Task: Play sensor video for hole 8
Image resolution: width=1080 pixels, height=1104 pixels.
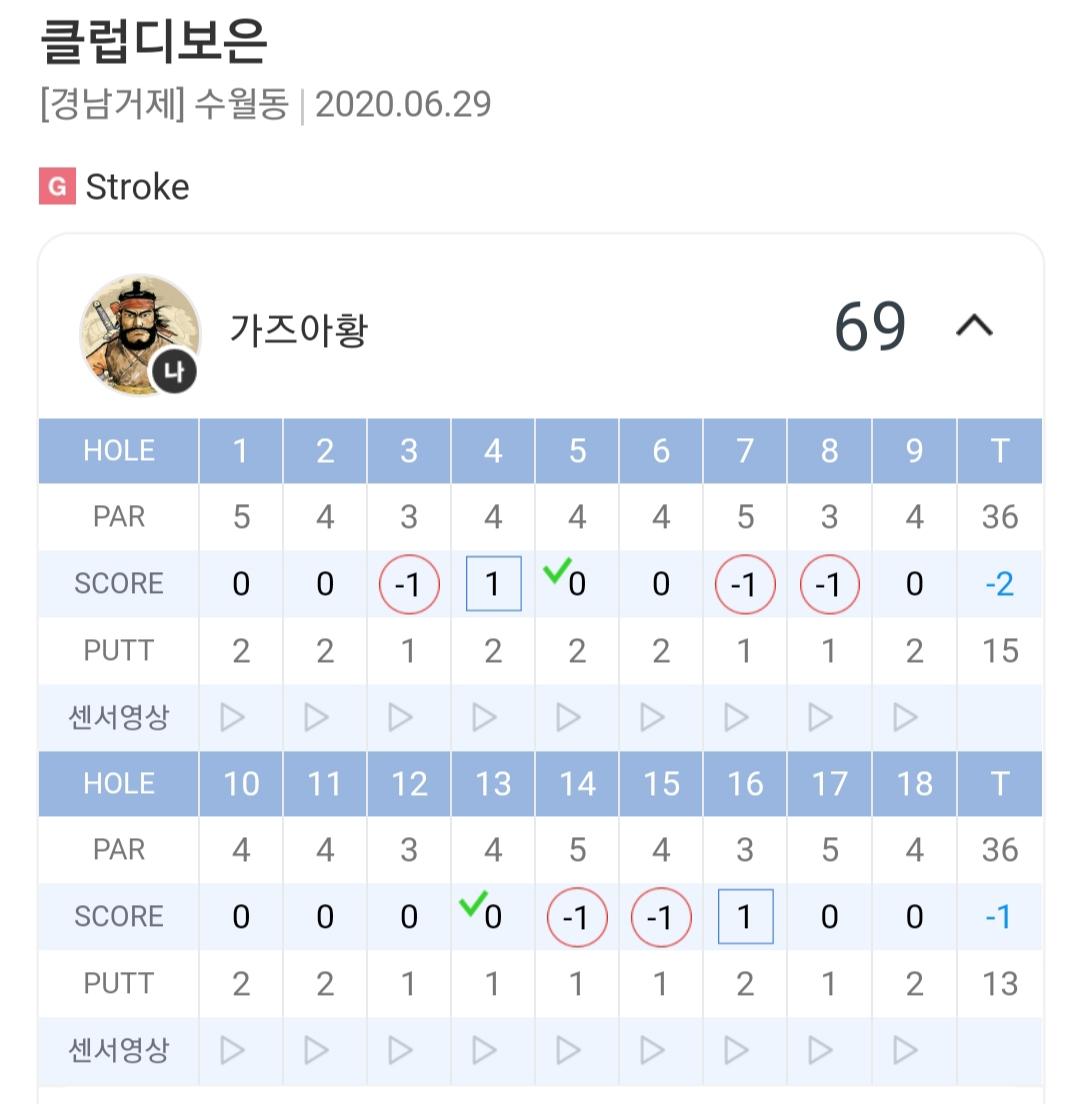Action: [x=820, y=717]
